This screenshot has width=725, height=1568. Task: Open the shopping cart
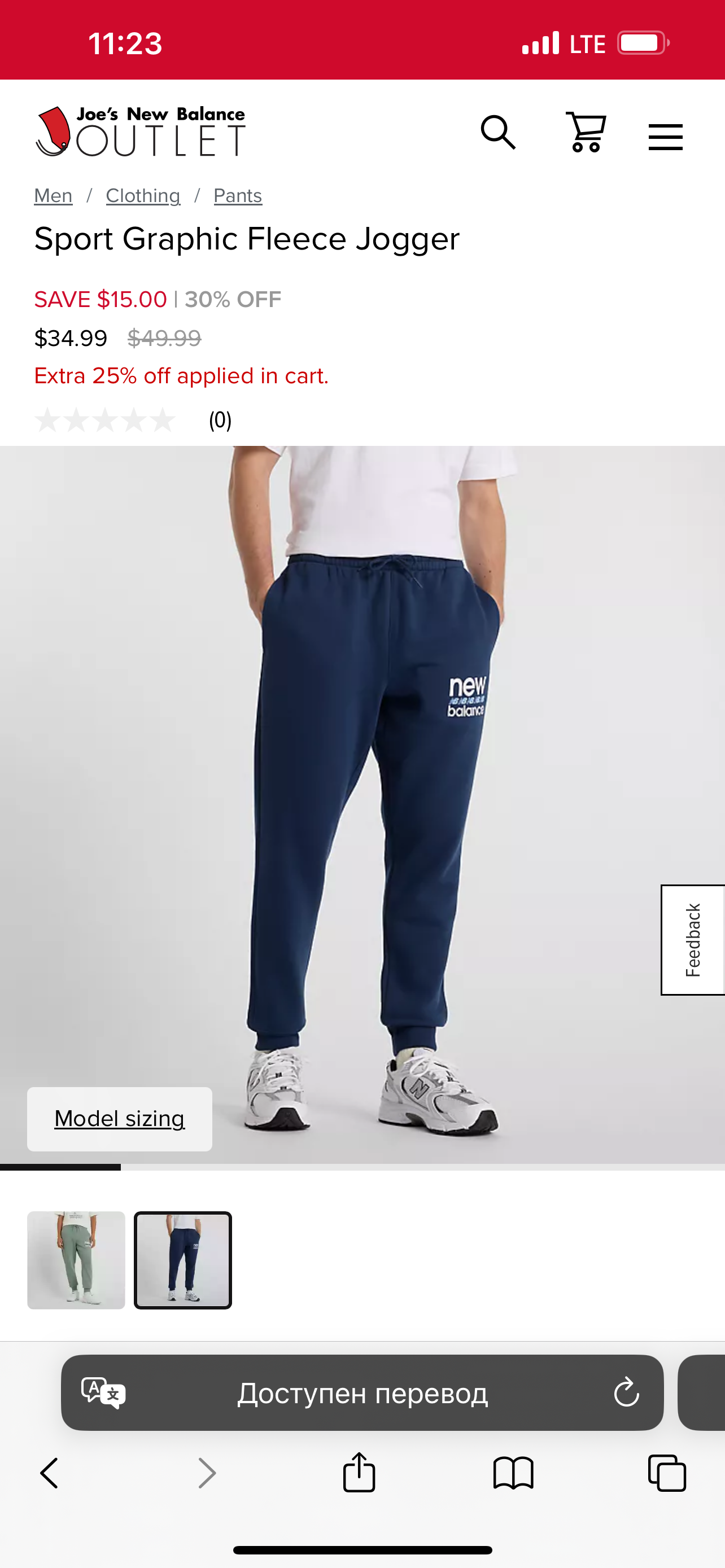point(586,132)
